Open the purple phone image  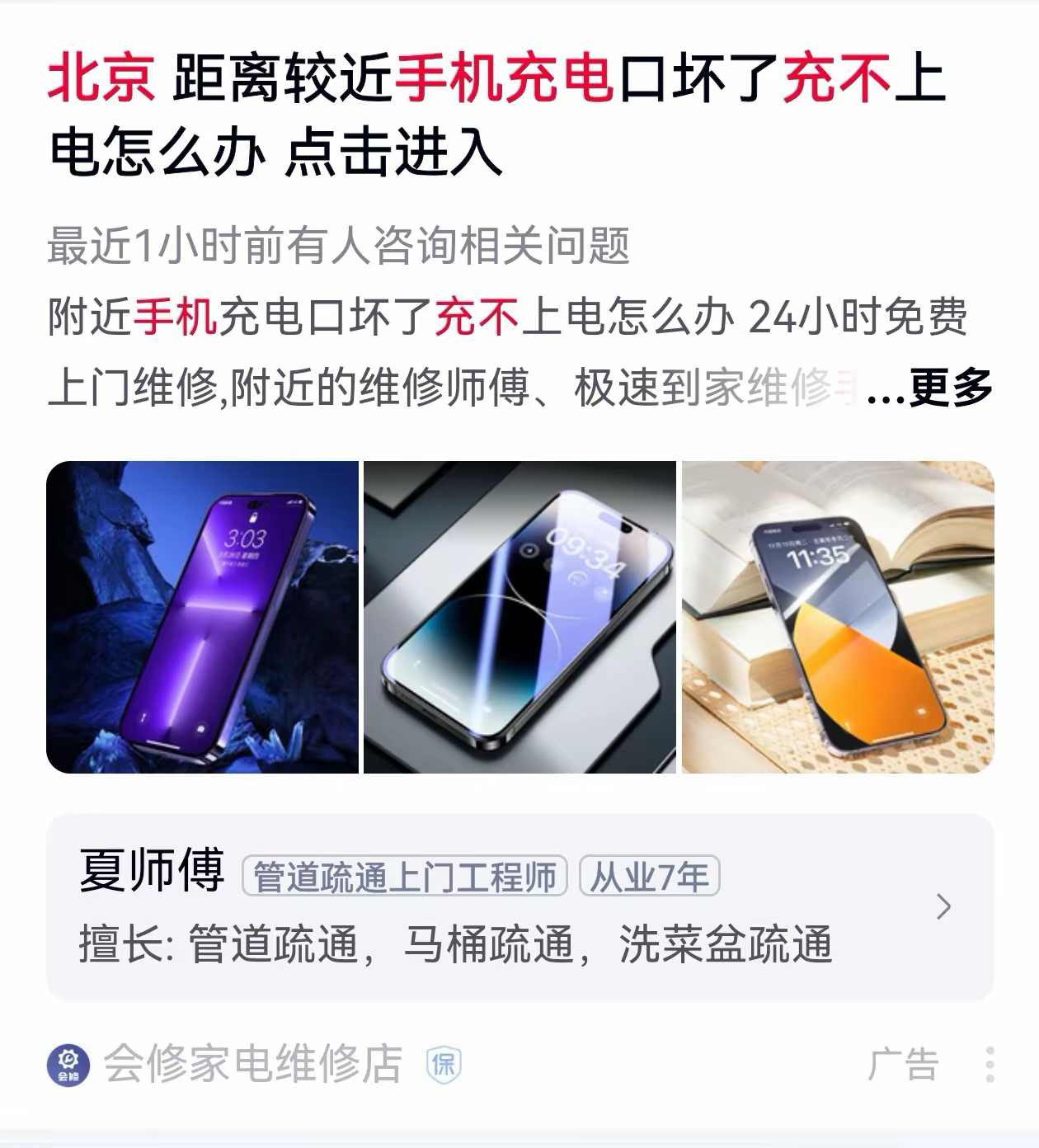202,617
